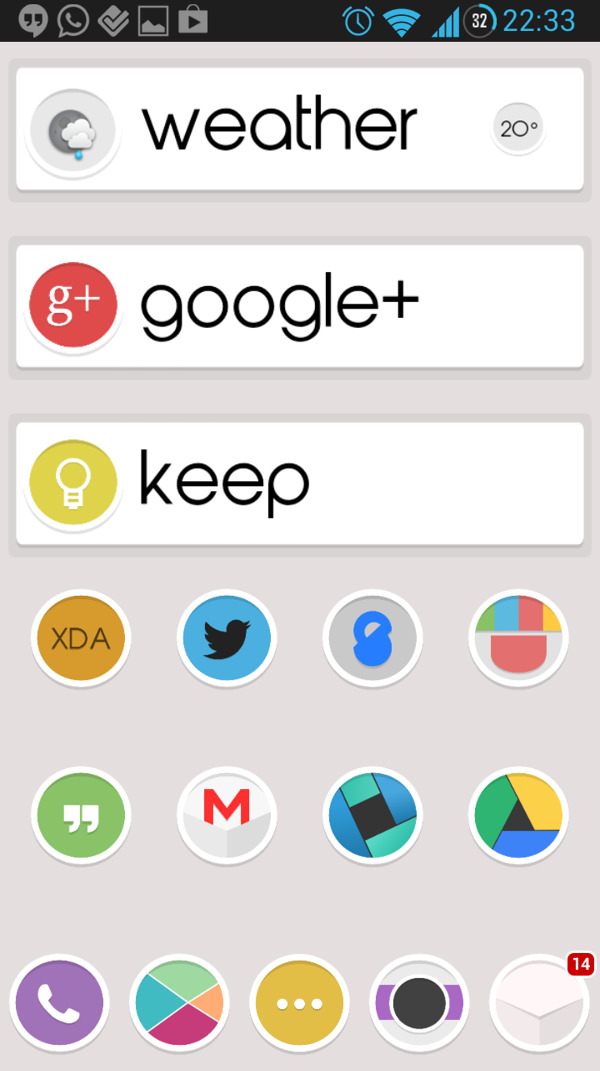Launch the Gmail app
Image resolution: width=600 pixels, height=1071 pixels.
pos(227,815)
